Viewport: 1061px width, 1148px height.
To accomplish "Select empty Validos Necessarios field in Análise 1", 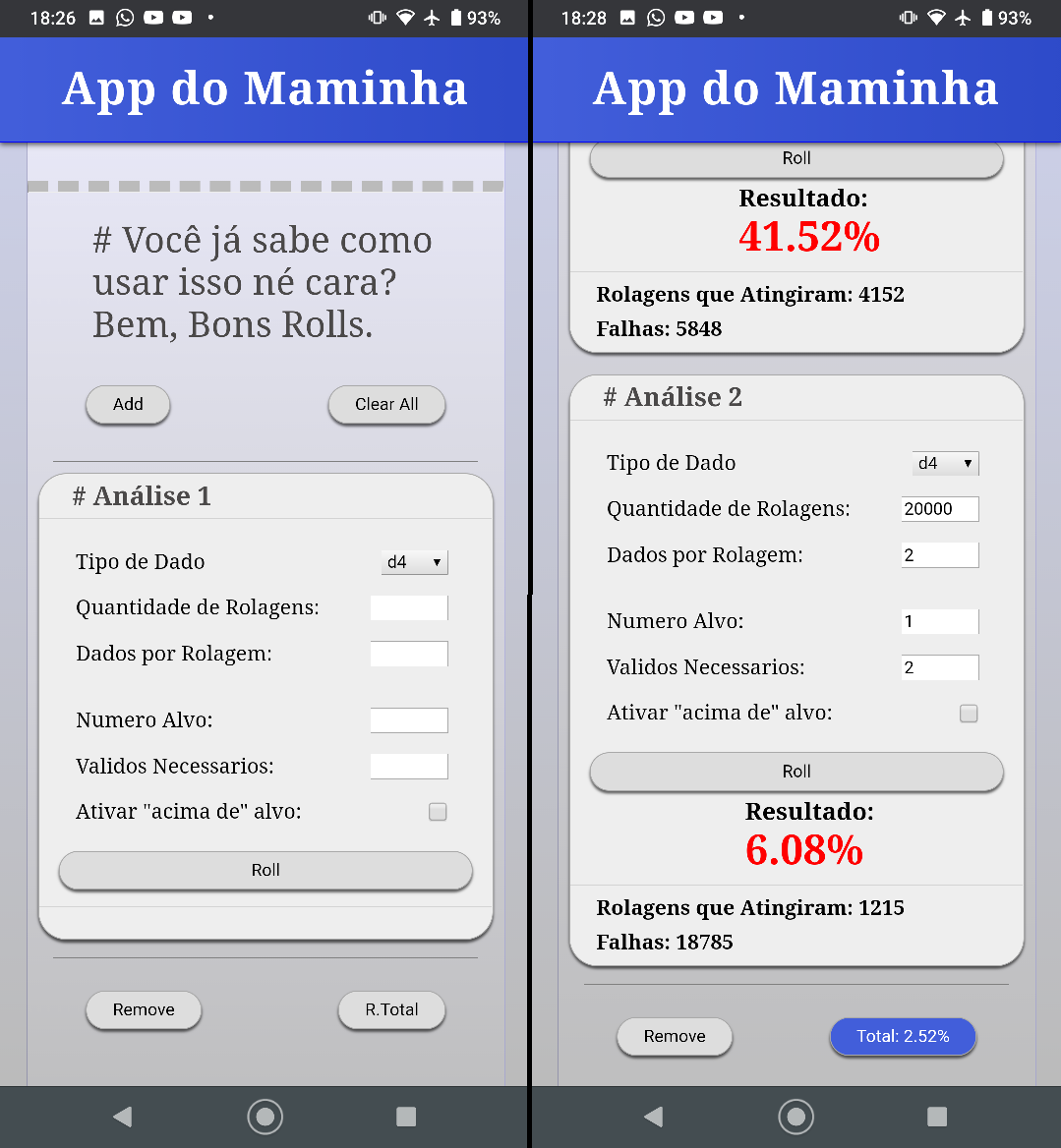I will 409,766.
